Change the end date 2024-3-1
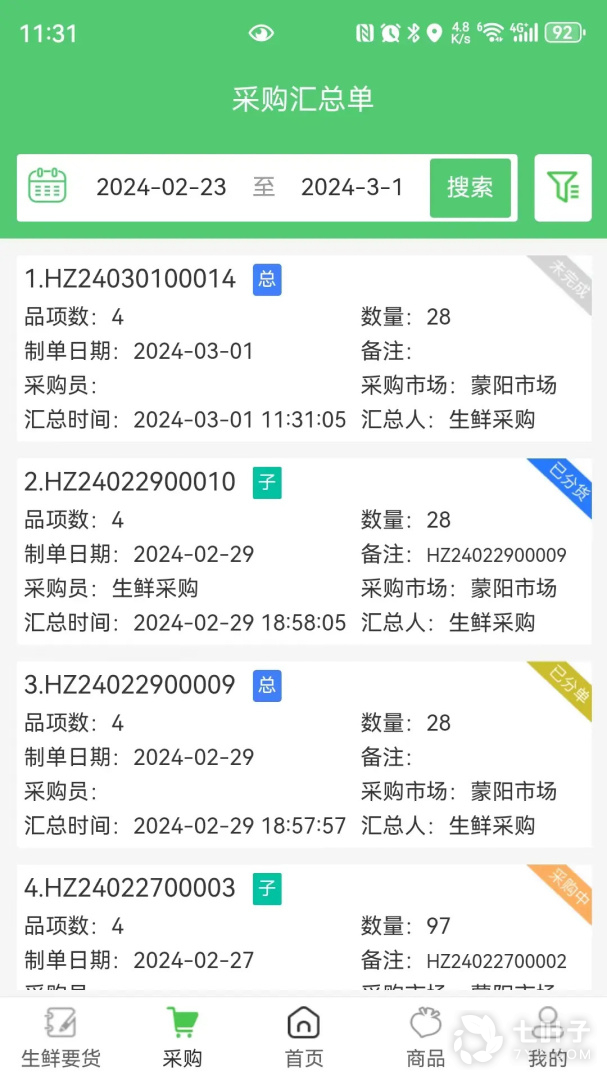 coord(352,187)
